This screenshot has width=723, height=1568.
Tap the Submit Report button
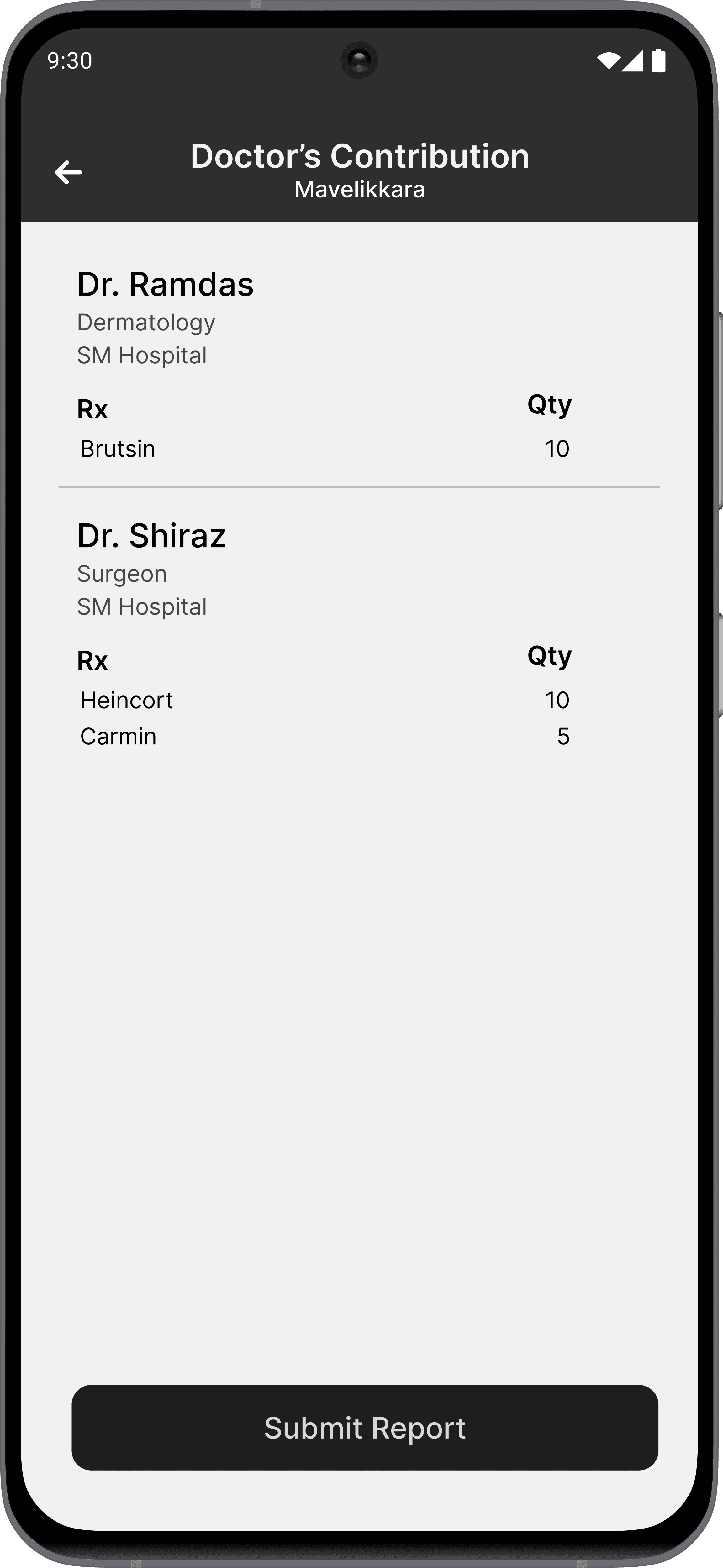pyautogui.click(x=365, y=1427)
